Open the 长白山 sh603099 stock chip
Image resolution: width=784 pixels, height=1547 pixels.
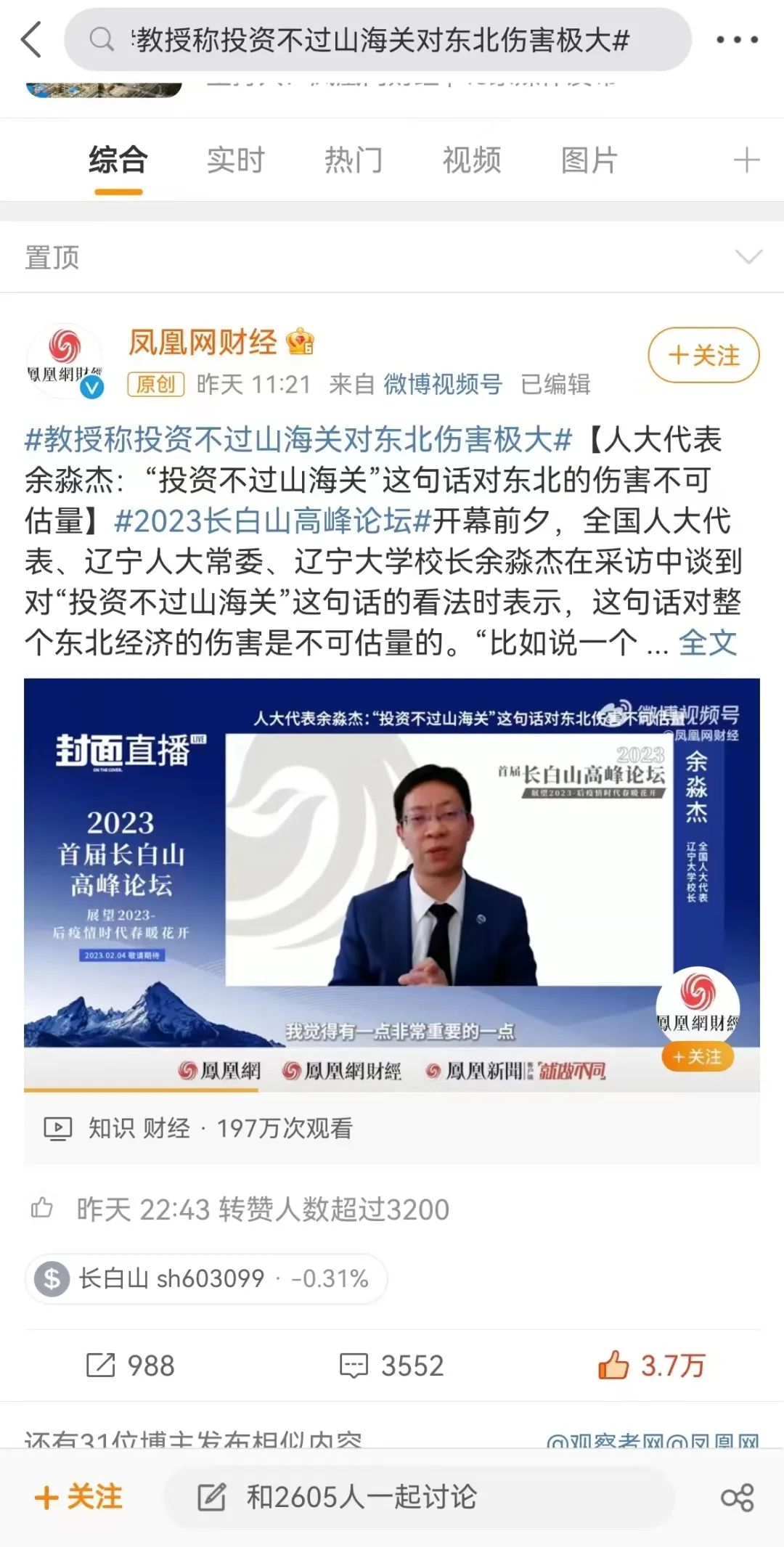tap(206, 1278)
